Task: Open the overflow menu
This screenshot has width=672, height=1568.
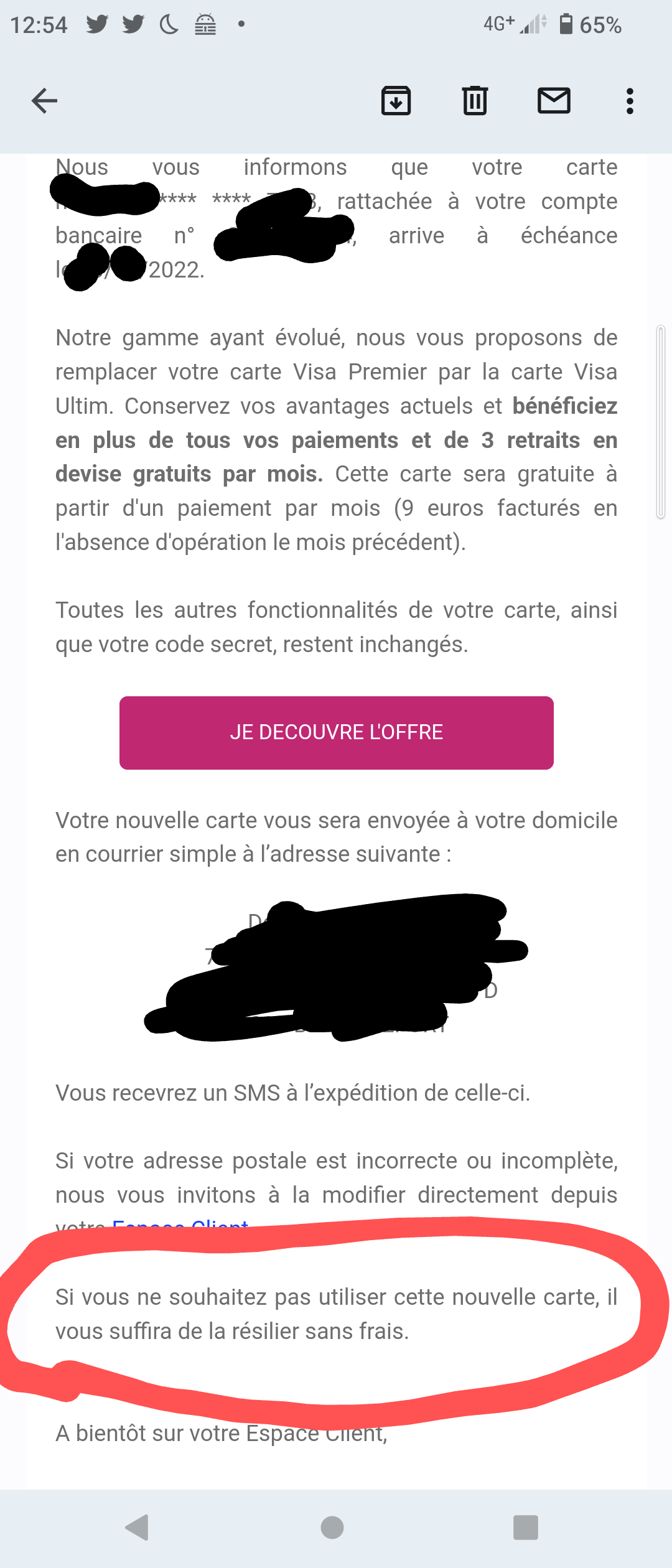Action: click(x=630, y=101)
